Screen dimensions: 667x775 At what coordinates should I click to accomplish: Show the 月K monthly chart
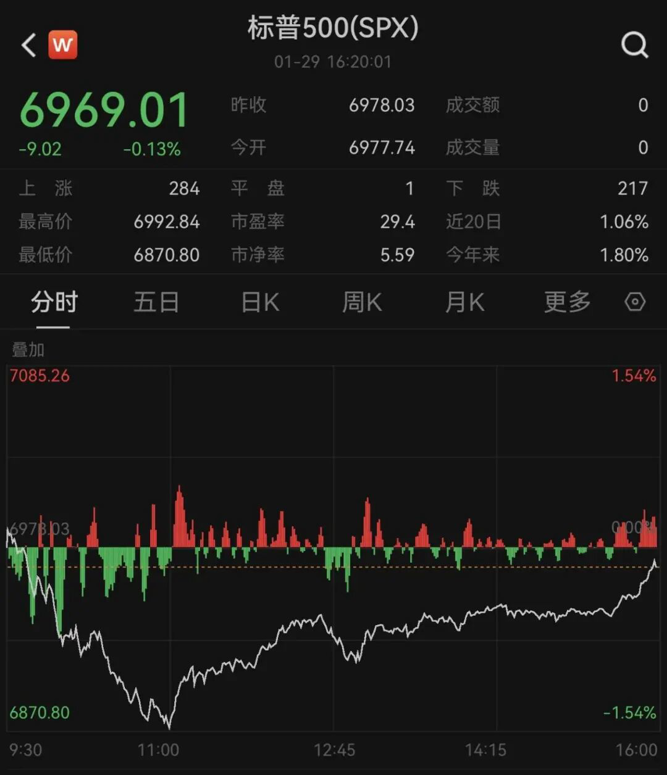464,302
